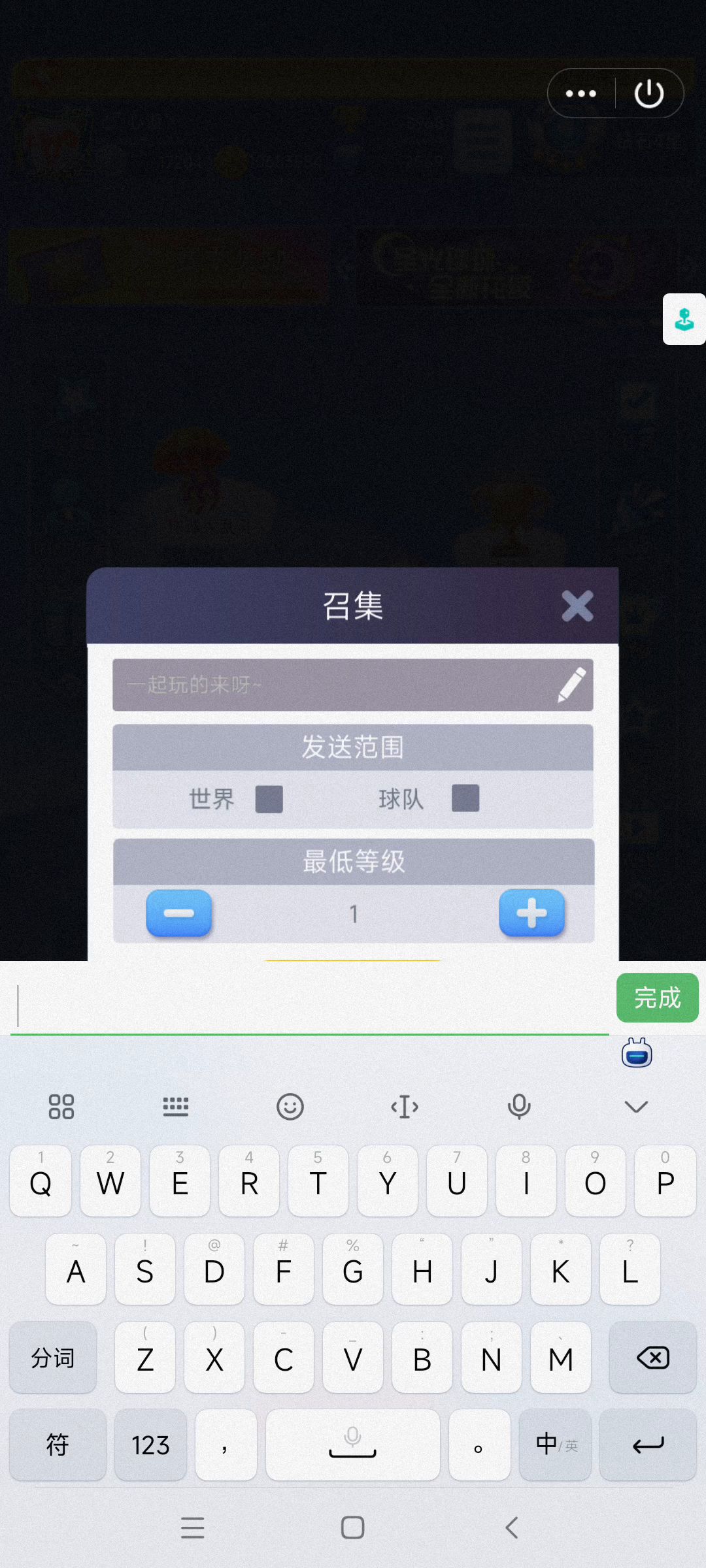The width and height of the screenshot is (706, 1568).
Task: Open the keyboard apps grid menu
Action: click(61, 1107)
